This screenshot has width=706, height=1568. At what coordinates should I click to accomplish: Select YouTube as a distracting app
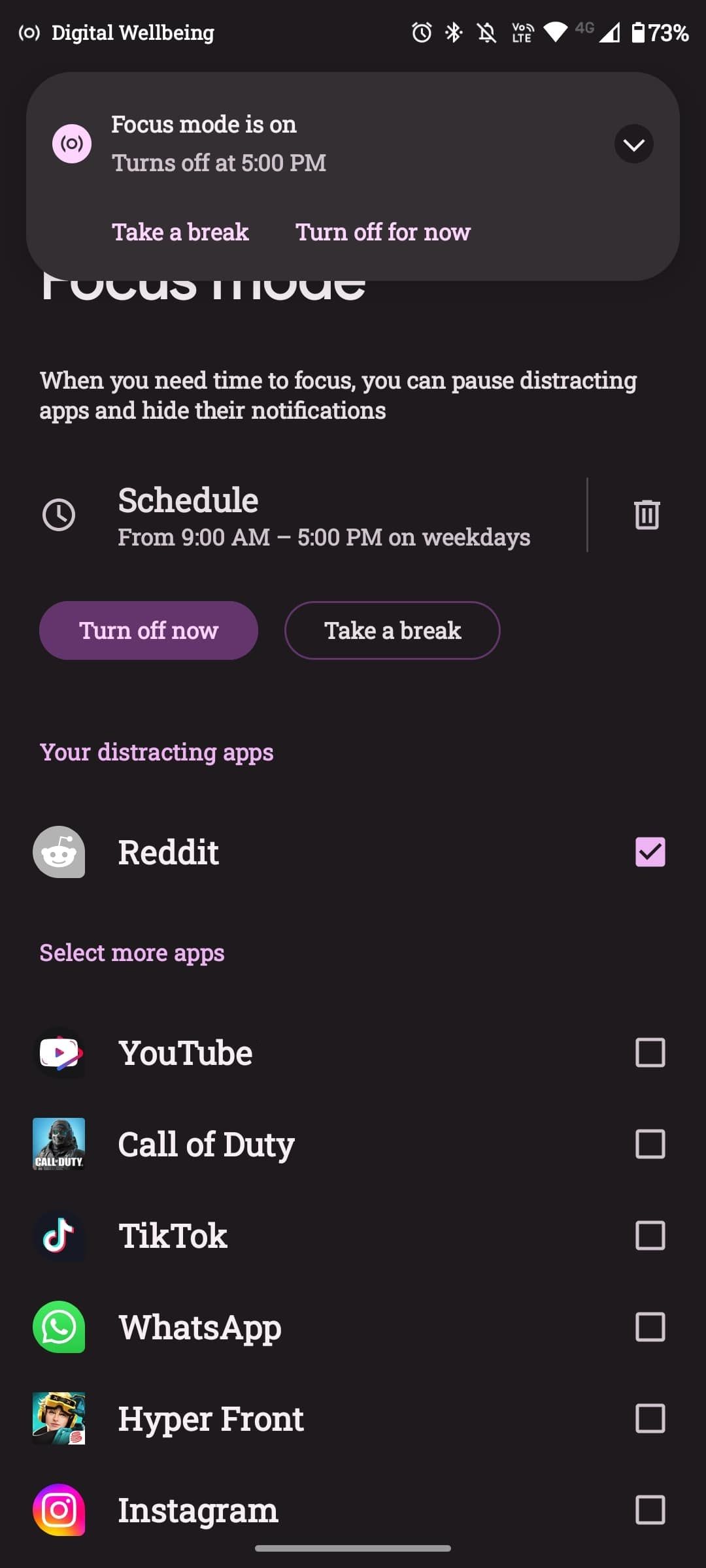tap(650, 1053)
